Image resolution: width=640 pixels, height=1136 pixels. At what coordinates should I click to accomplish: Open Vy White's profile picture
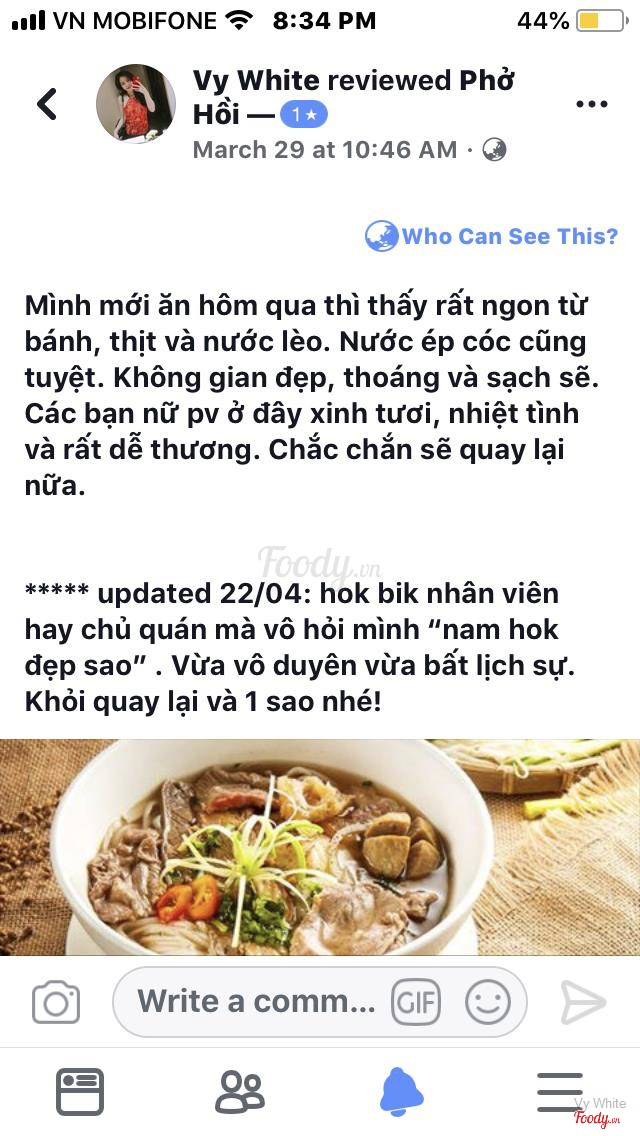point(136,104)
